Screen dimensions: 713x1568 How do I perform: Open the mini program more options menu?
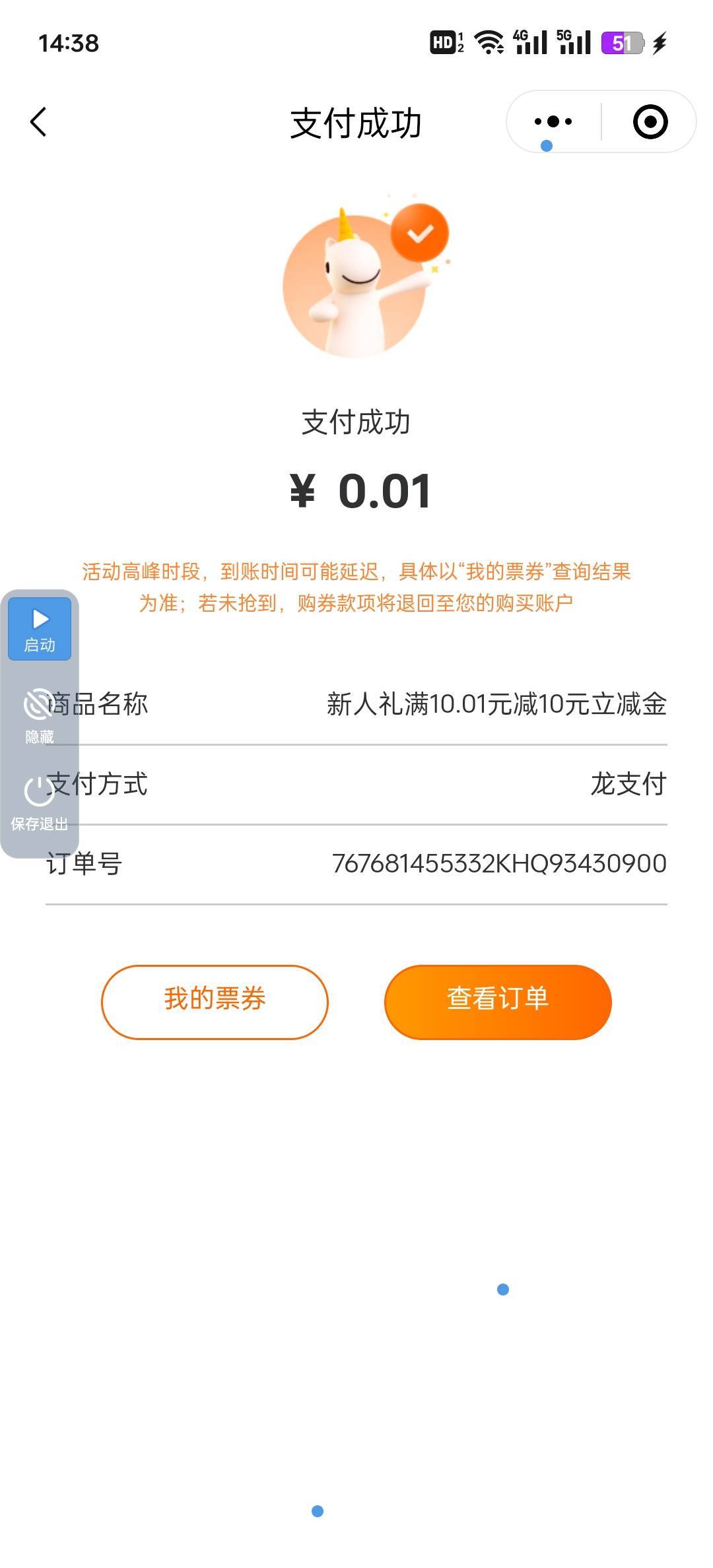pos(553,122)
